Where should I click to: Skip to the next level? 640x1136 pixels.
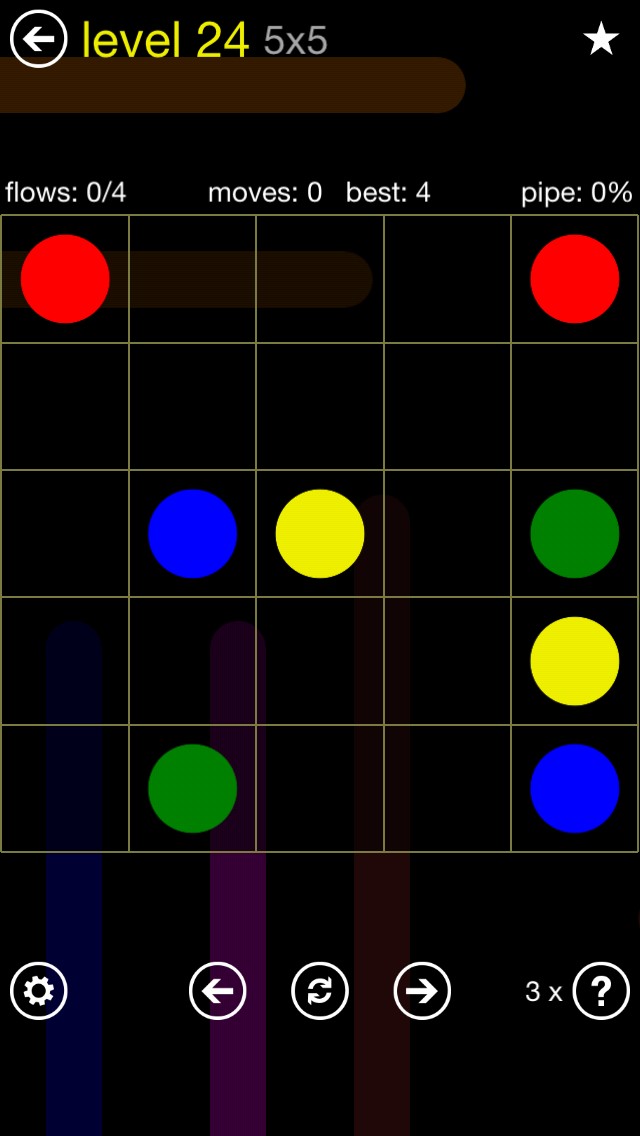(422, 991)
